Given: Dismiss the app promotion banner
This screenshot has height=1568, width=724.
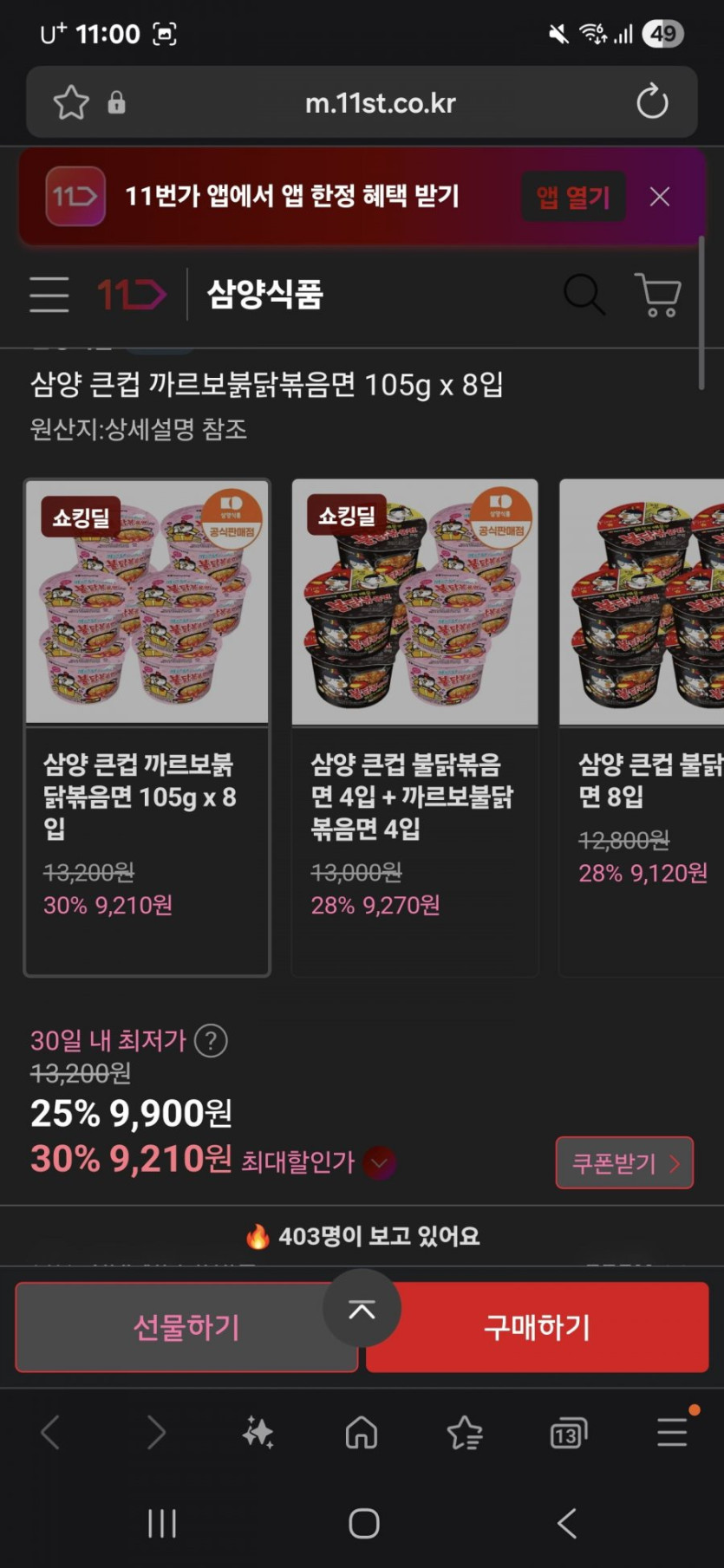Looking at the screenshot, I should 660,197.
